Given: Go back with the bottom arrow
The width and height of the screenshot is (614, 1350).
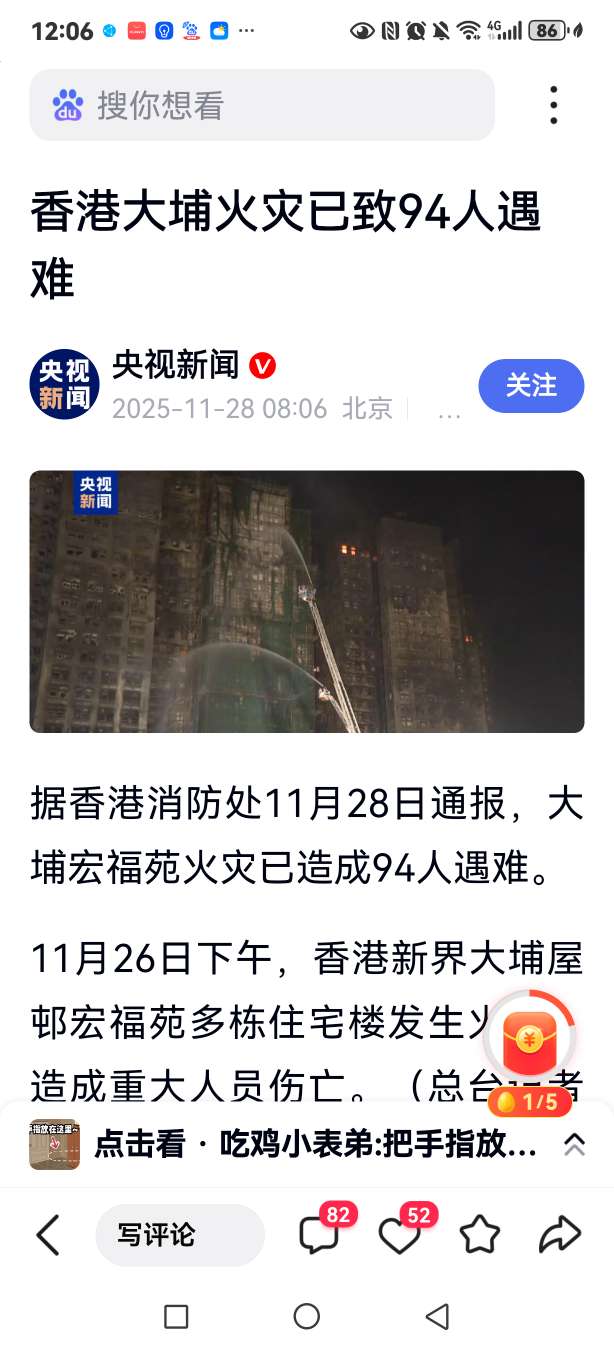Looking at the screenshot, I should tap(48, 1235).
